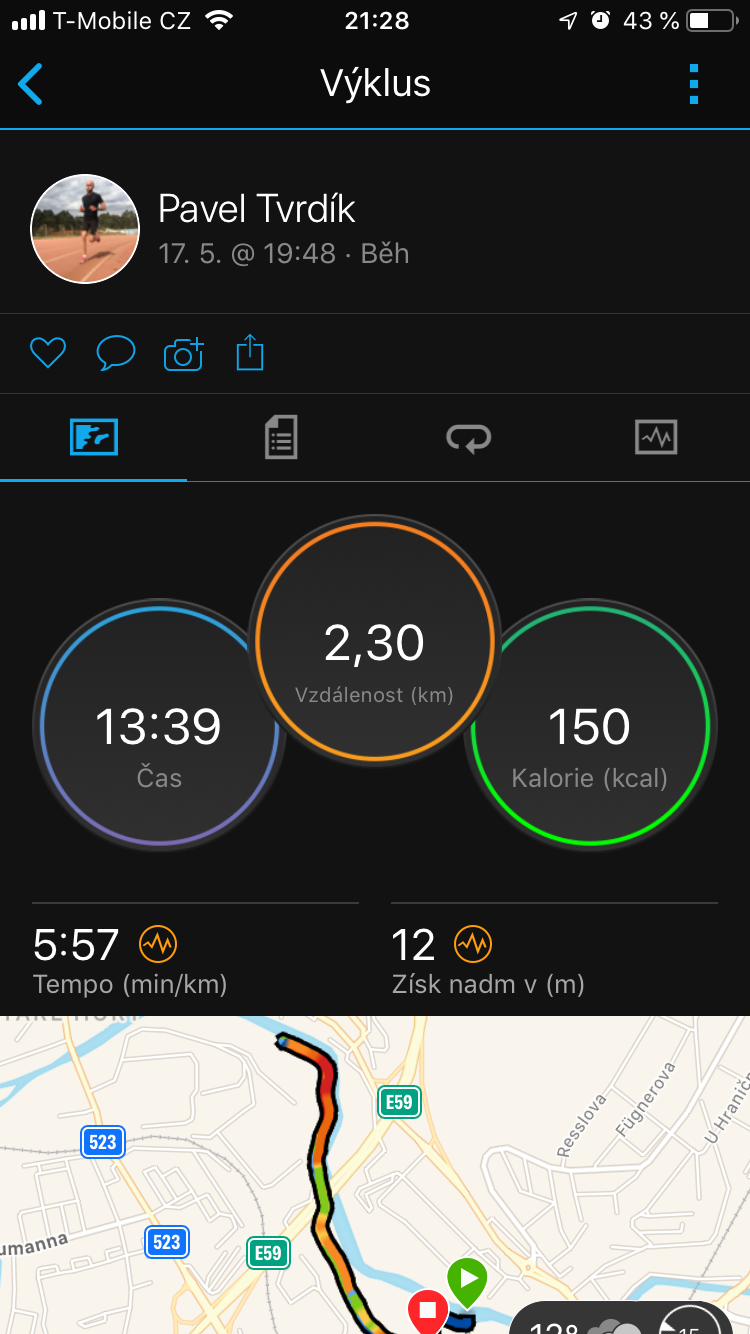Screen dimensions: 750x1334
Task: Tap the info icon next to Tempo
Action: coord(158,943)
